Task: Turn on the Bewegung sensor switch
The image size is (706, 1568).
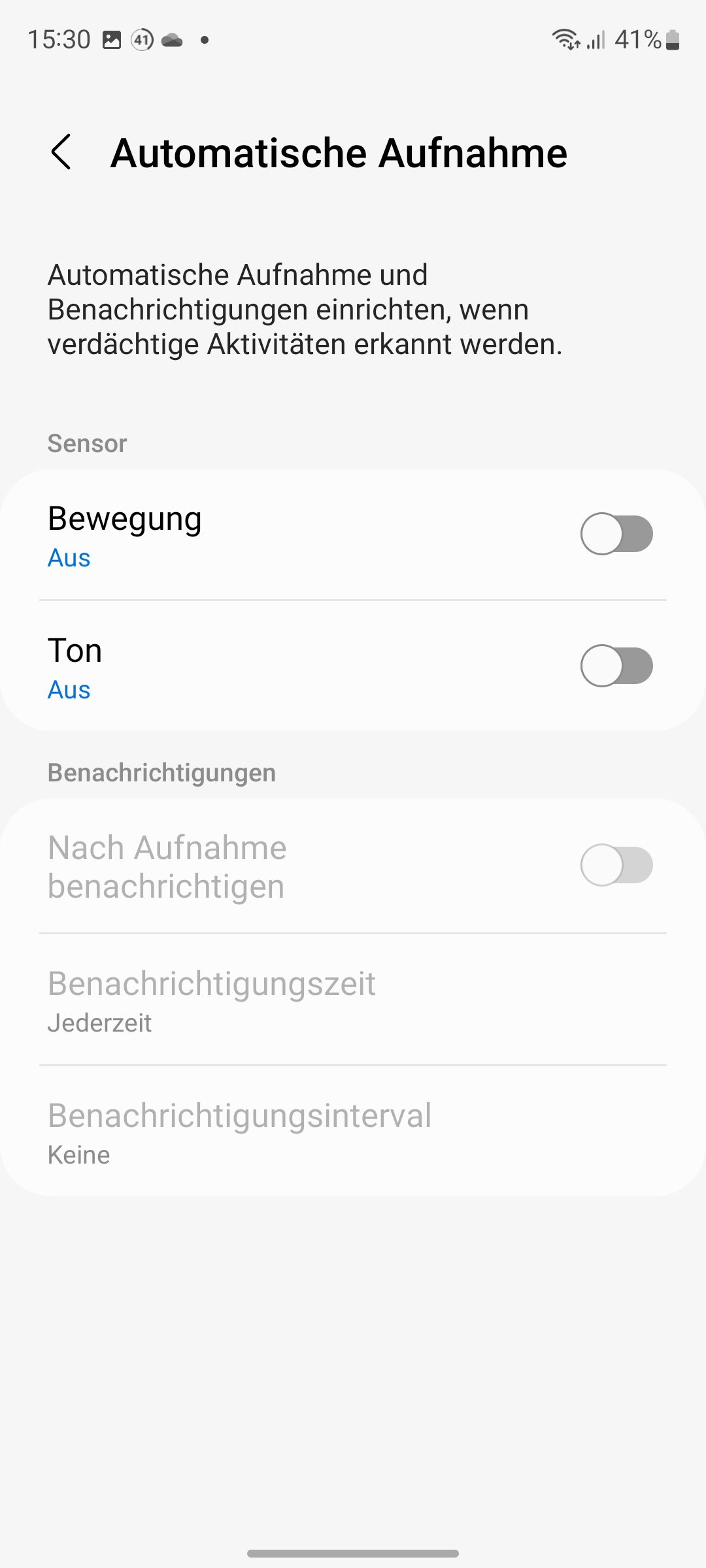Action: [x=616, y=534]
